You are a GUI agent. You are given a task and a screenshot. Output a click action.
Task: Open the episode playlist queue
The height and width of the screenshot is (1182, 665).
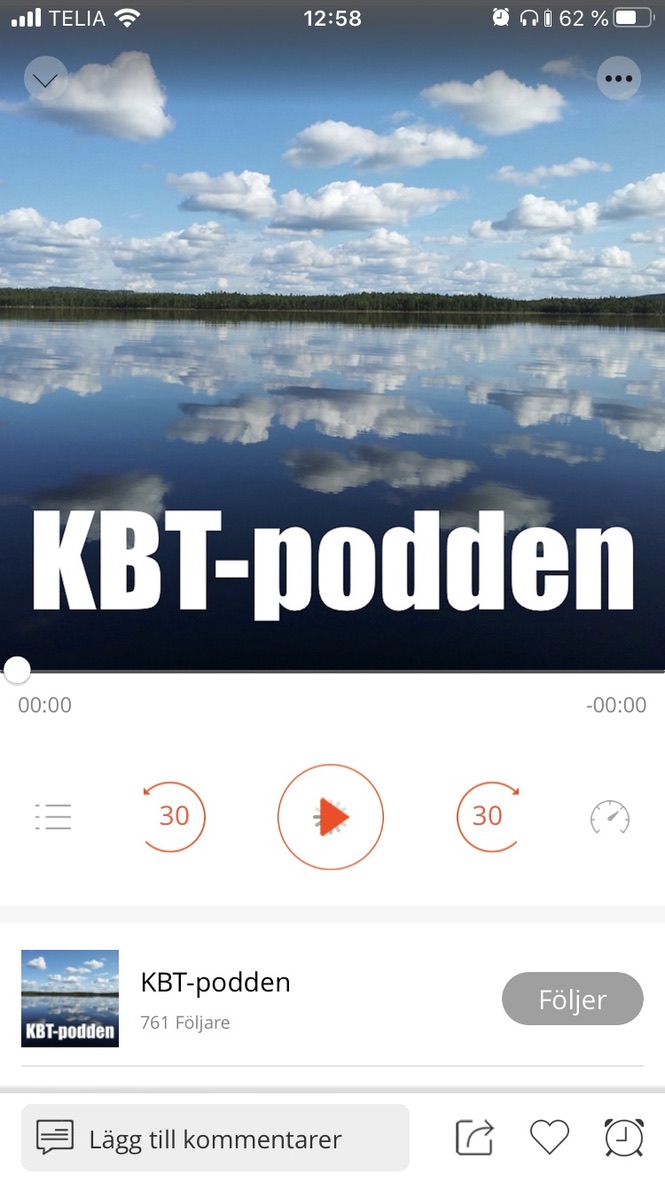coord(53,817)
